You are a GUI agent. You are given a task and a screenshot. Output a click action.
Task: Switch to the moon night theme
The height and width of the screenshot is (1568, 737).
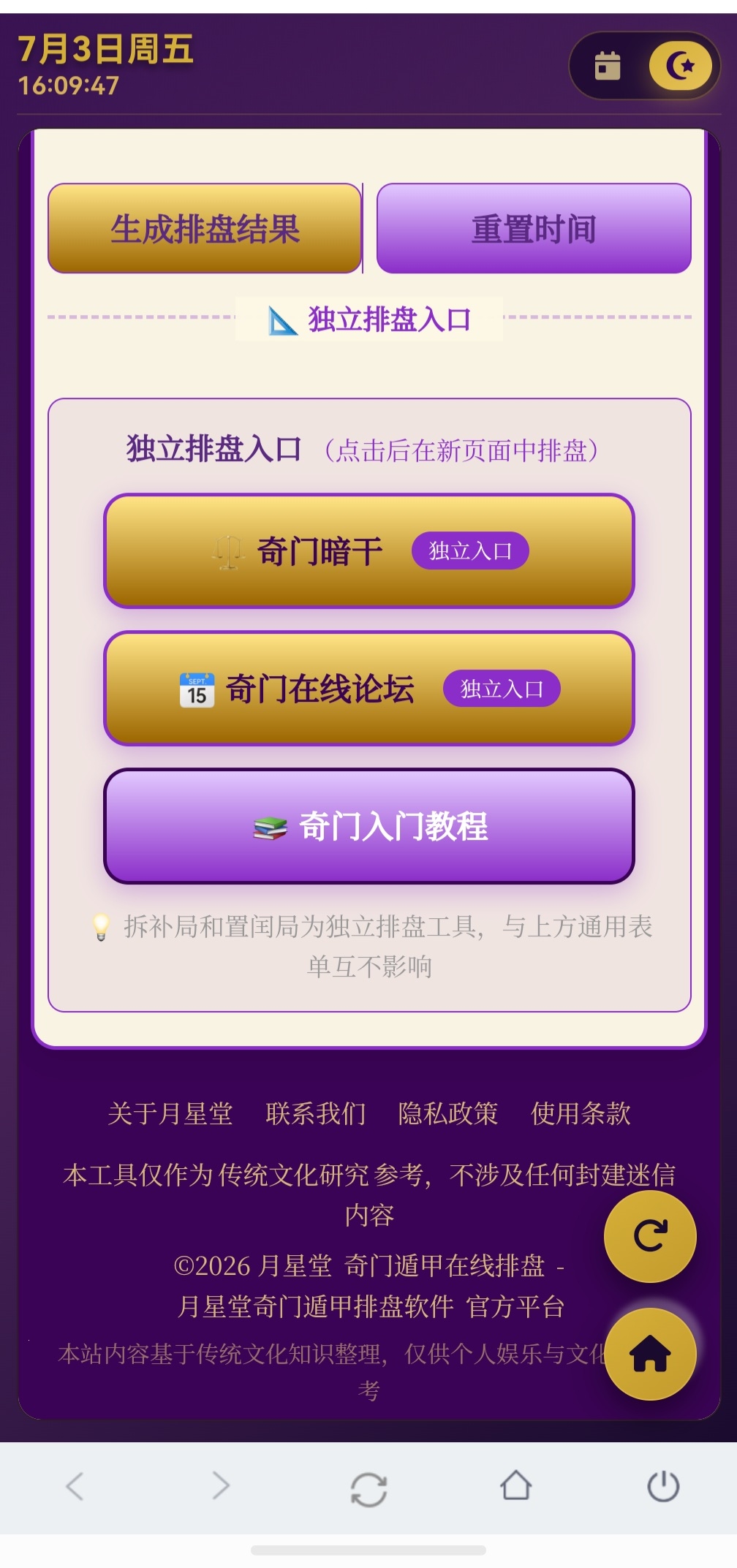(681, 66)
